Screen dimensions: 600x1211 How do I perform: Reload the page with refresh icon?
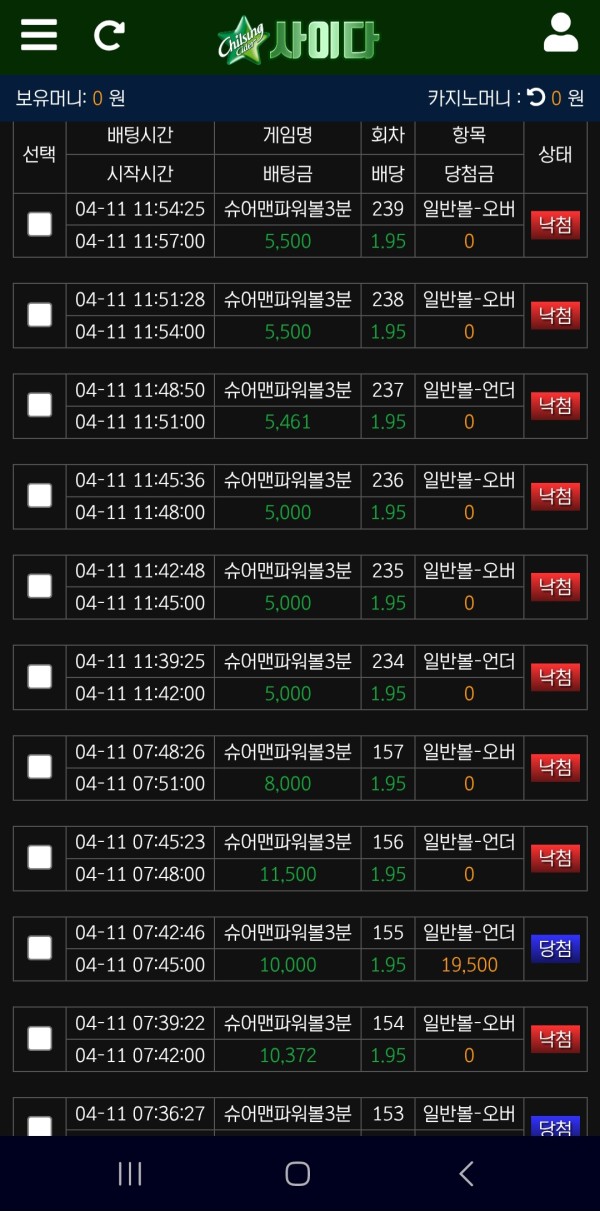coord(109,36)
